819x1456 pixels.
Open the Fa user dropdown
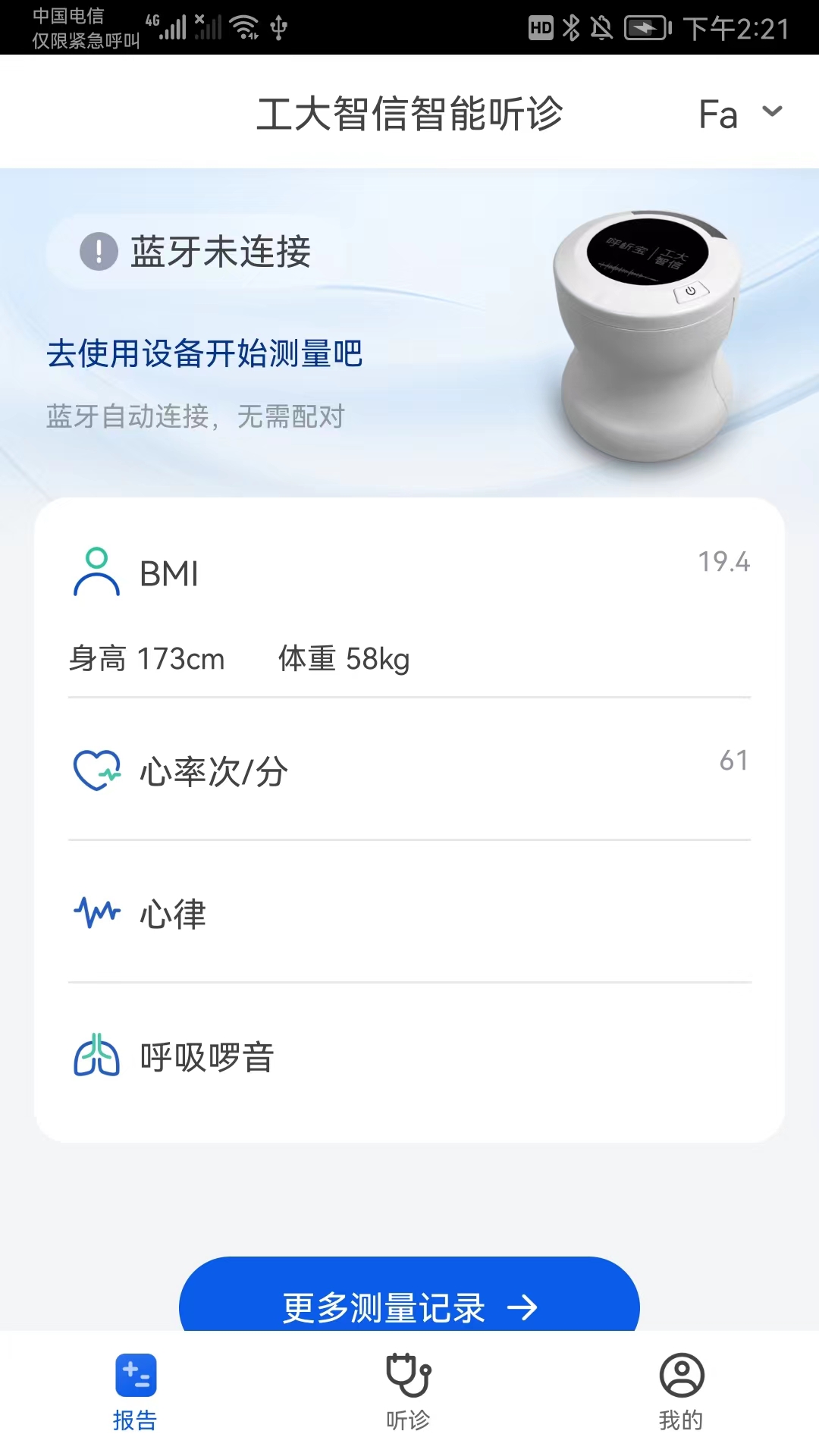coord(739,114)
